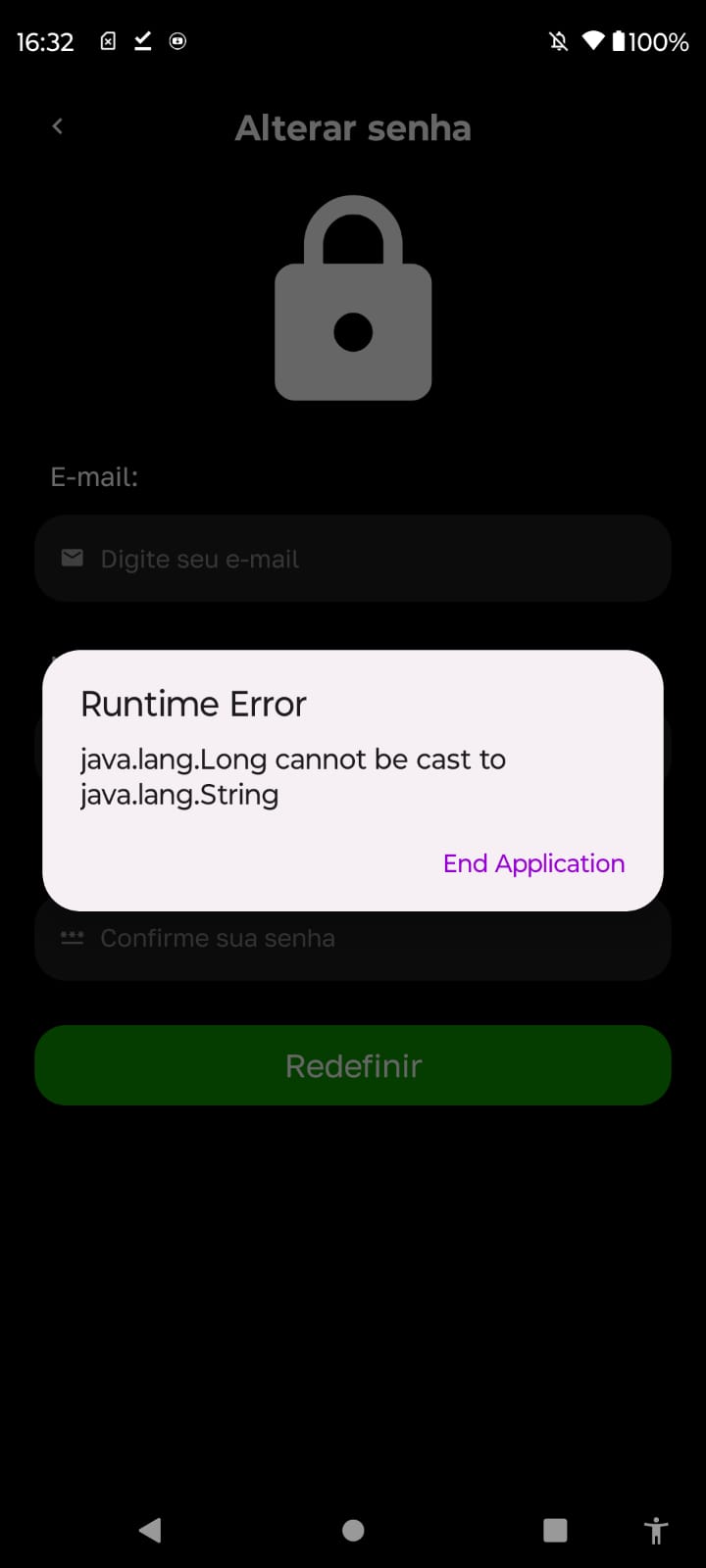Tap the green Redefinir button
Image resolution: width=706 pixels, height=1568 pixels.
[x=353, y=1065]
